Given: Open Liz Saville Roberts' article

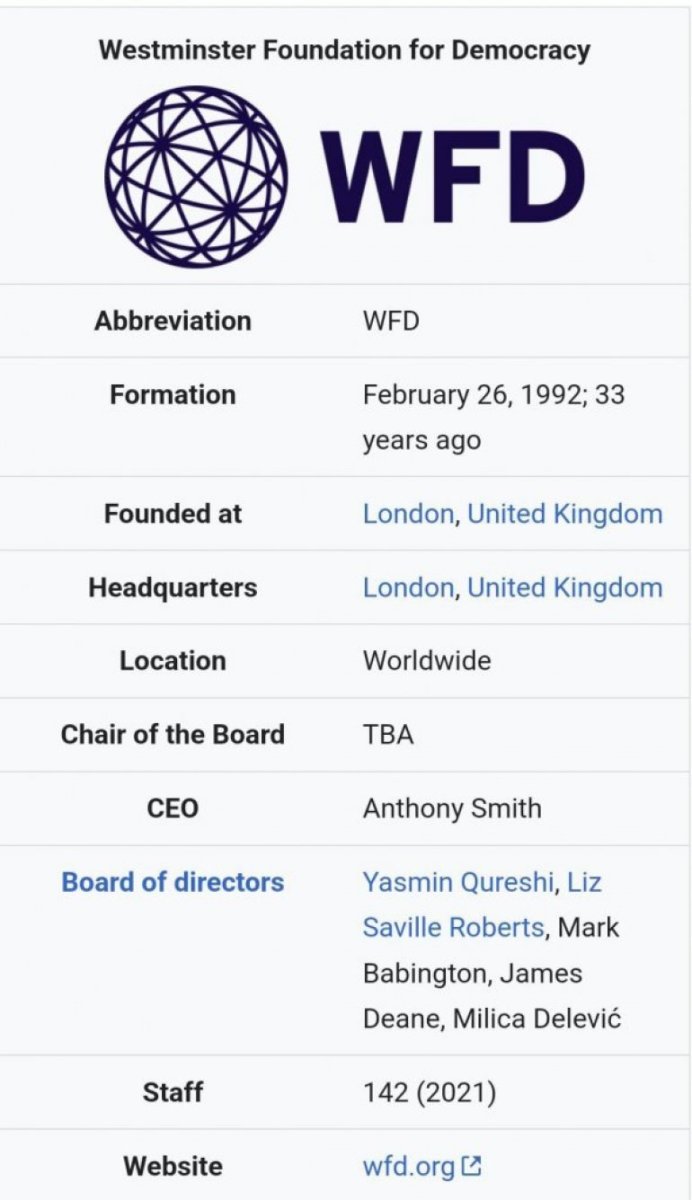Looking at the screenshot, I should [453, 927].
